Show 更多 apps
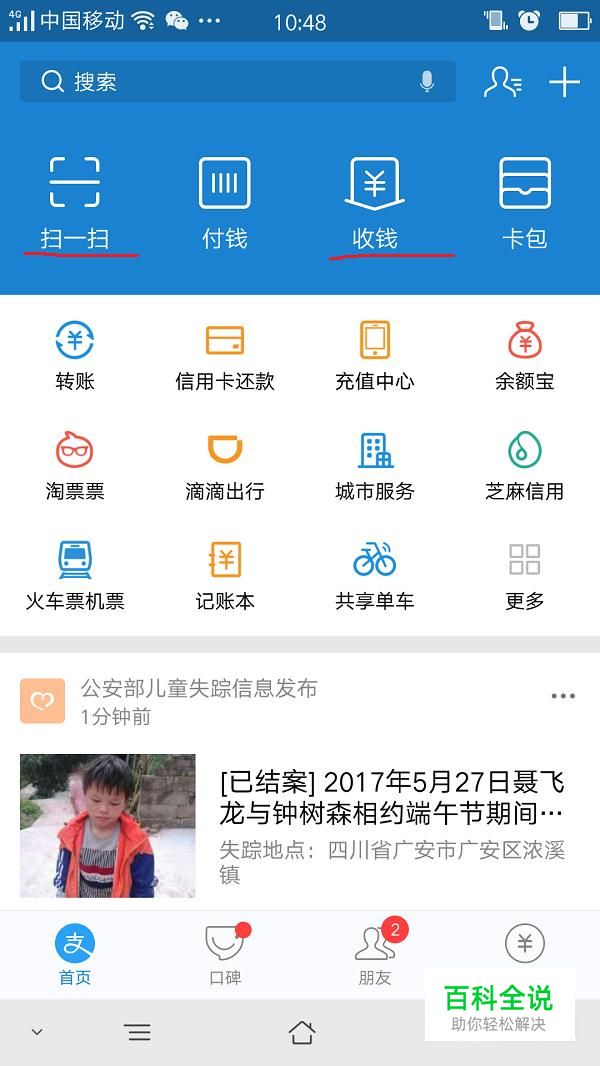Screen dimensions: 600x1066 click(x=525, y=577)
